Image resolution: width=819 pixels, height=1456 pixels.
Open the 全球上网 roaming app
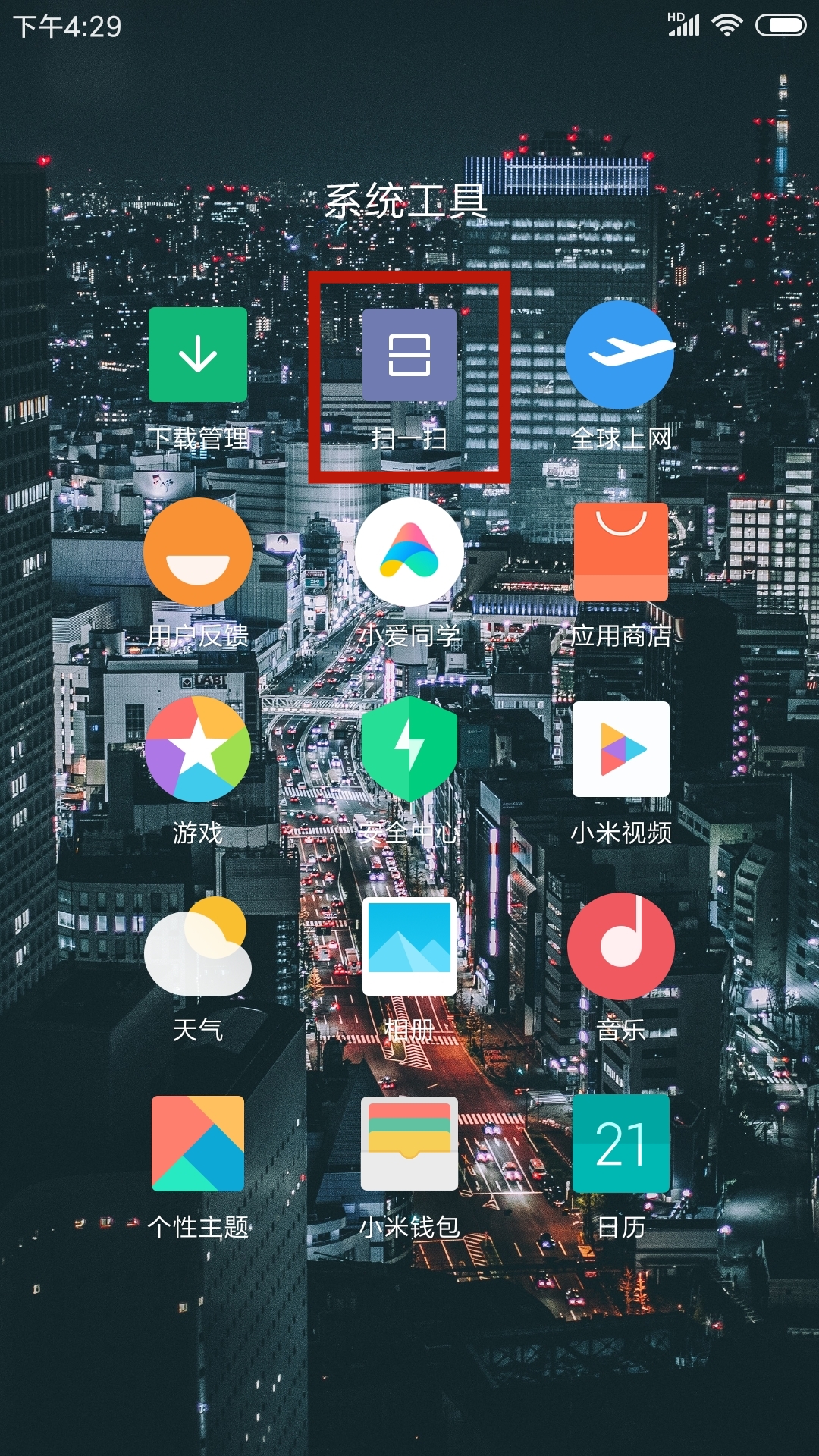[x=620, y=355]
